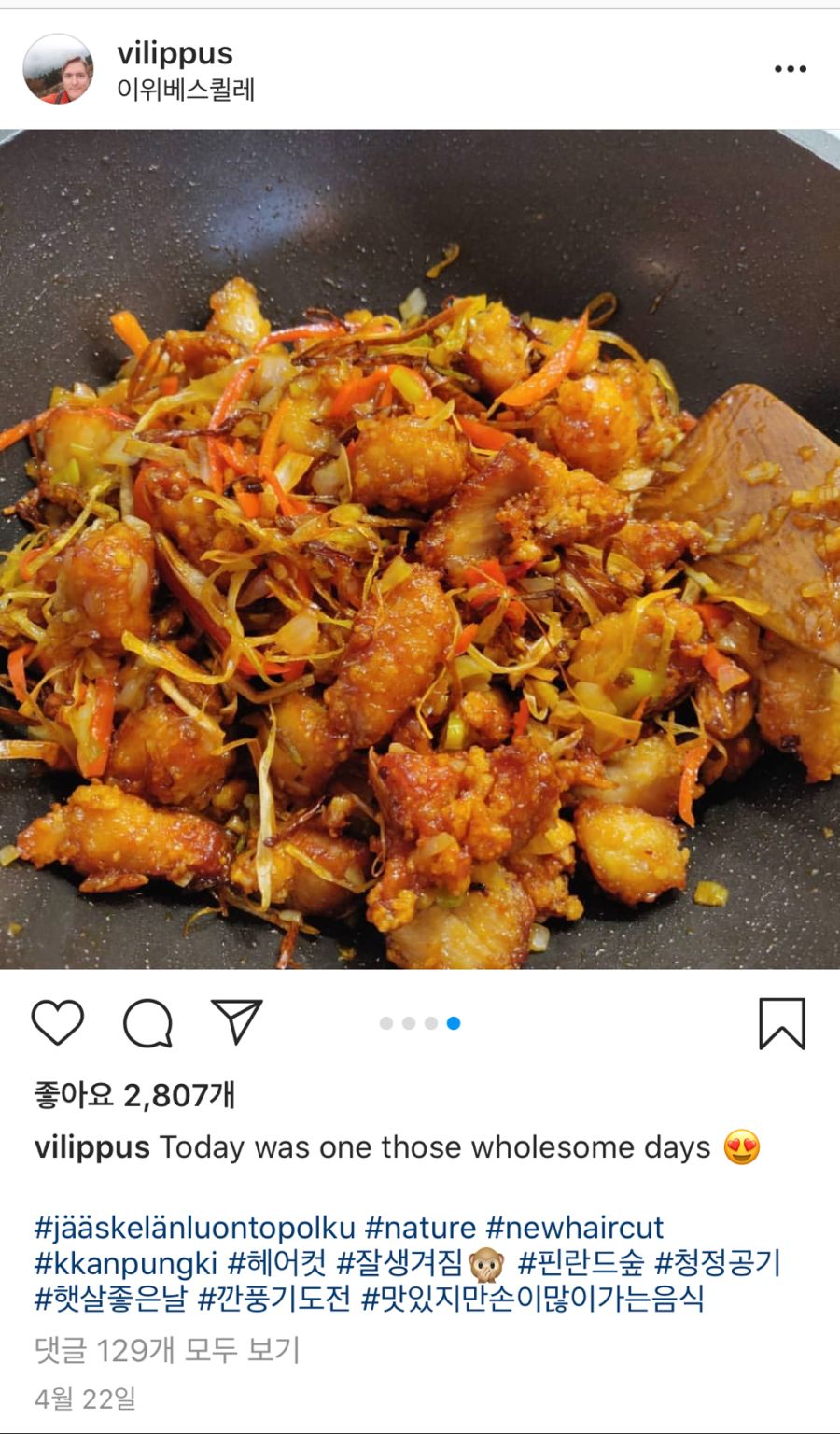Open hashtag #newhaircut

[x=574, y=1227]
